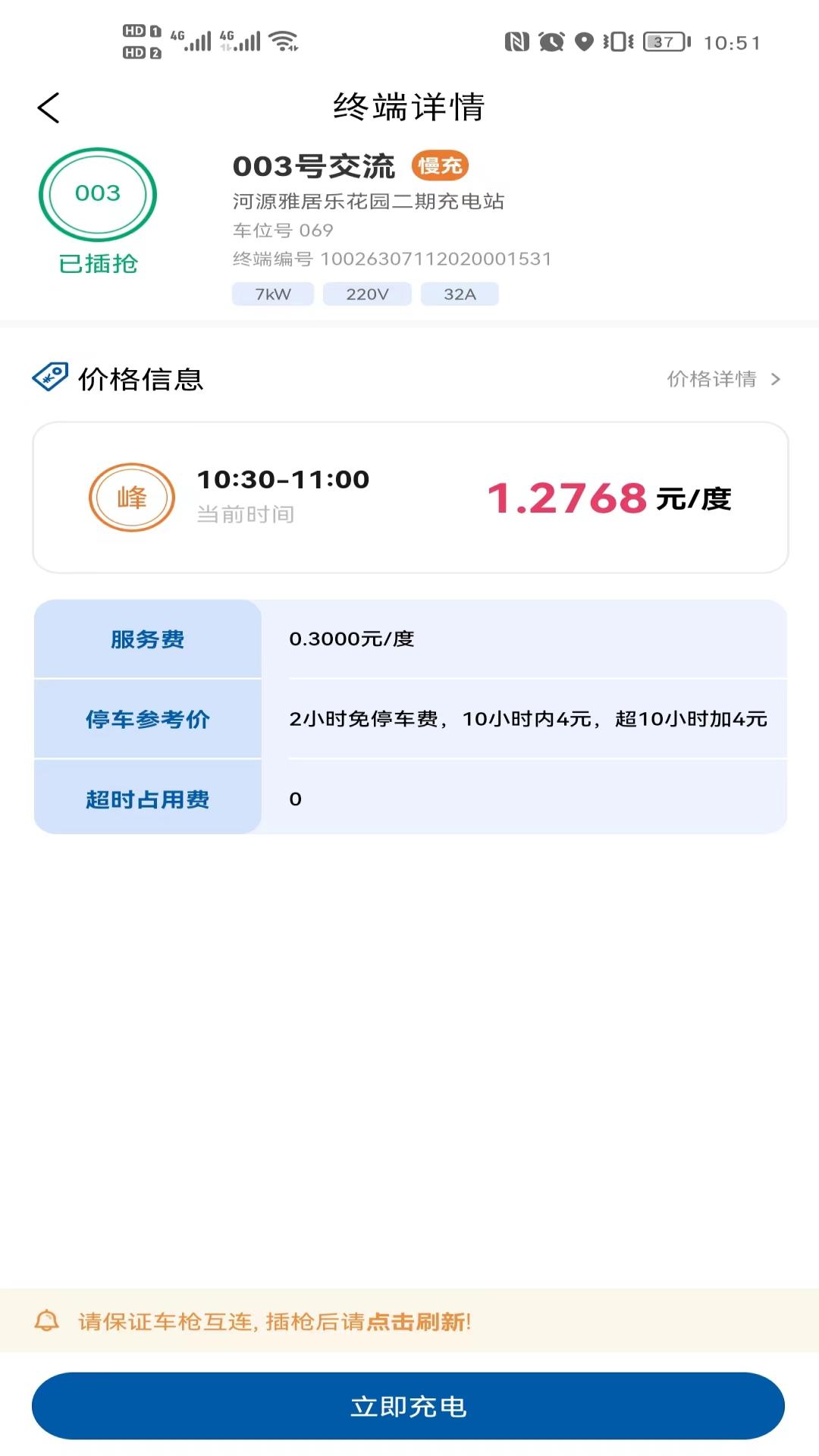
Task: Select the 32A current tag
Action: [x=460, y=293]
